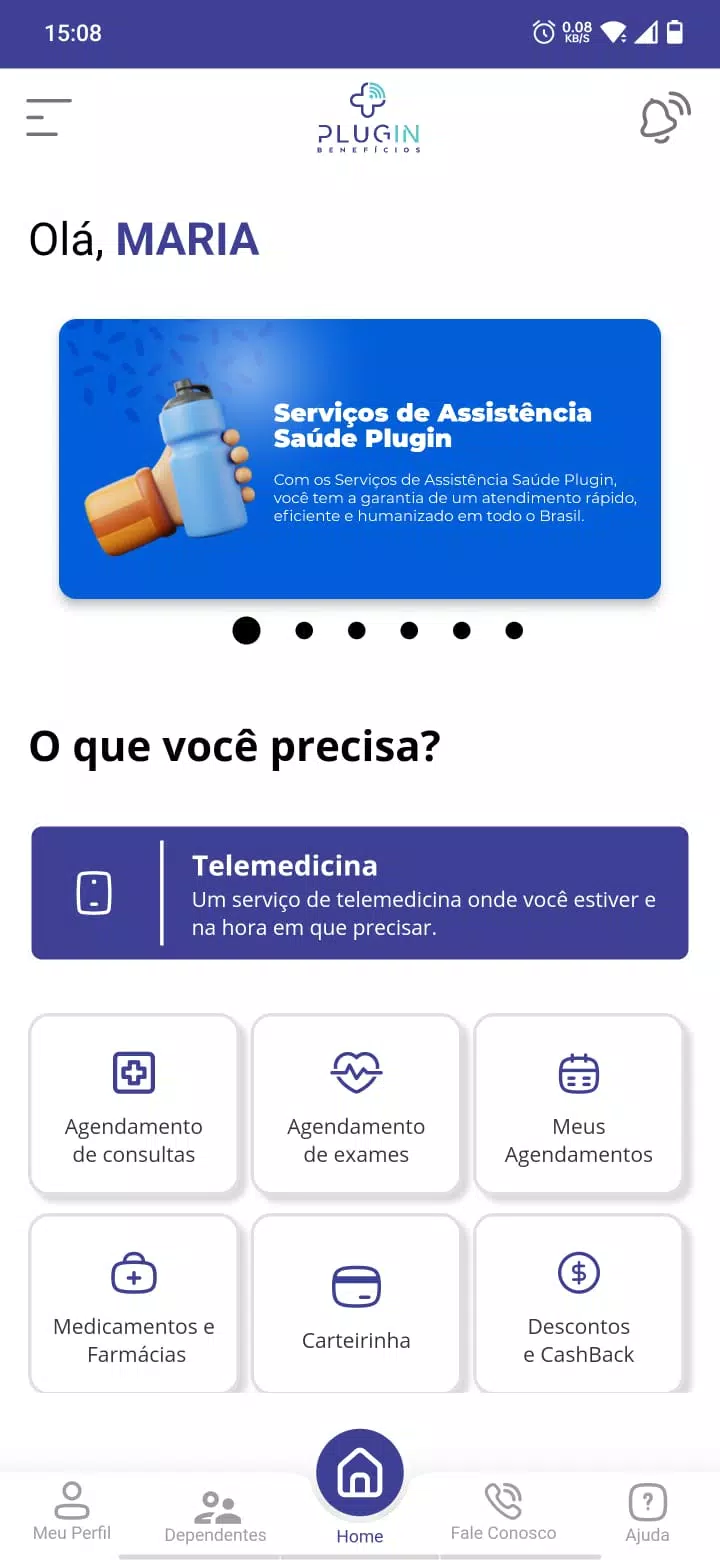Select Agendamento de exames
The image size is (720, 1560).
(356, 1104)
